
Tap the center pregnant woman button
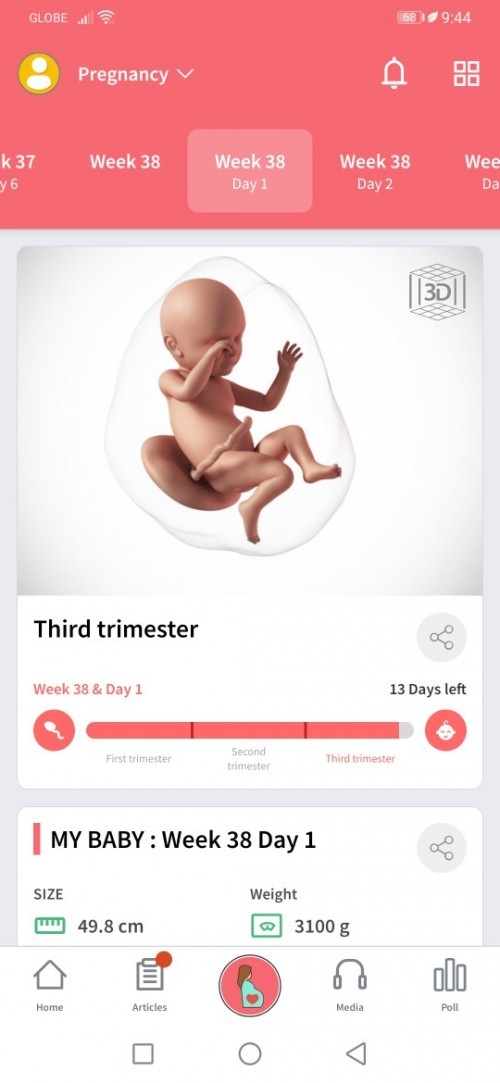(250, 986)
